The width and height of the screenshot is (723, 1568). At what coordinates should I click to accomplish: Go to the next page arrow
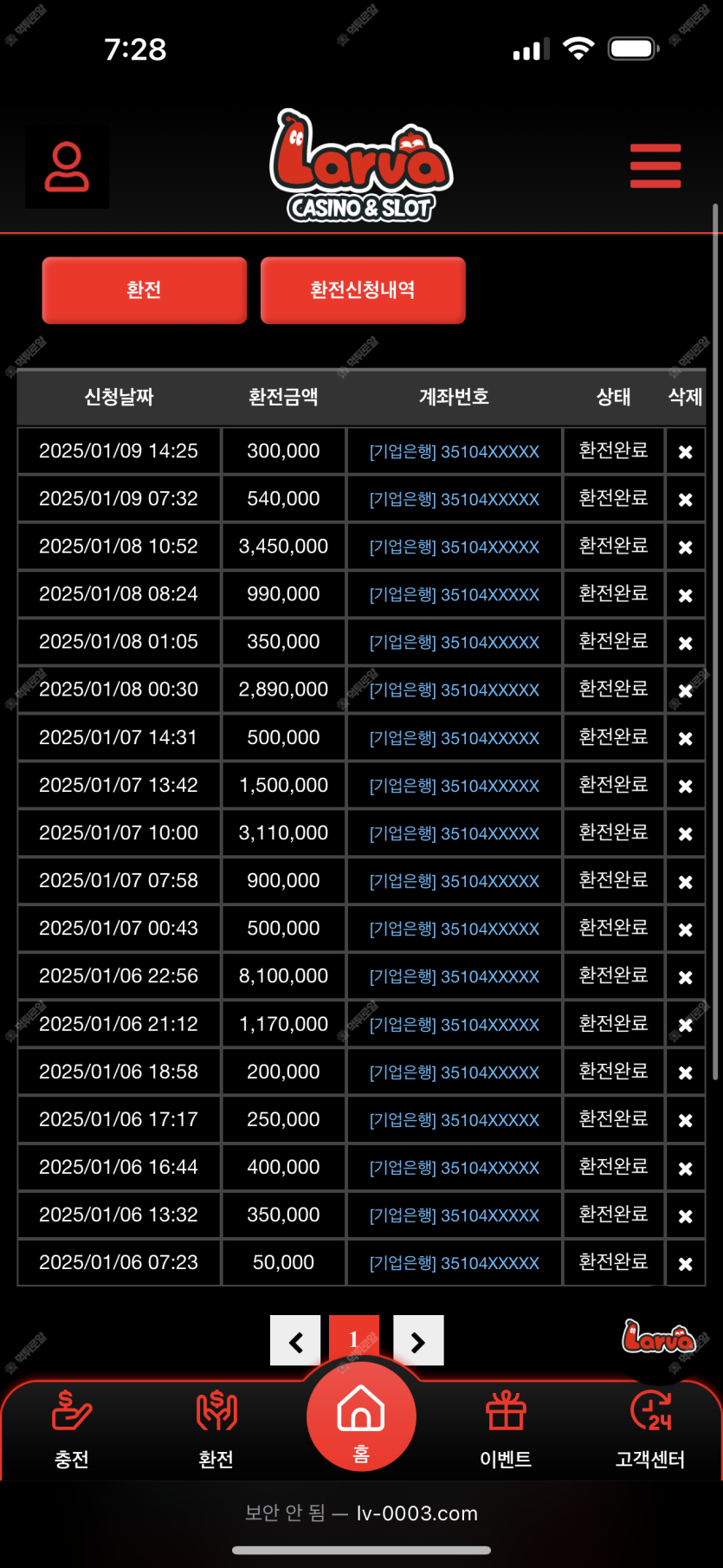[418, 1341]
